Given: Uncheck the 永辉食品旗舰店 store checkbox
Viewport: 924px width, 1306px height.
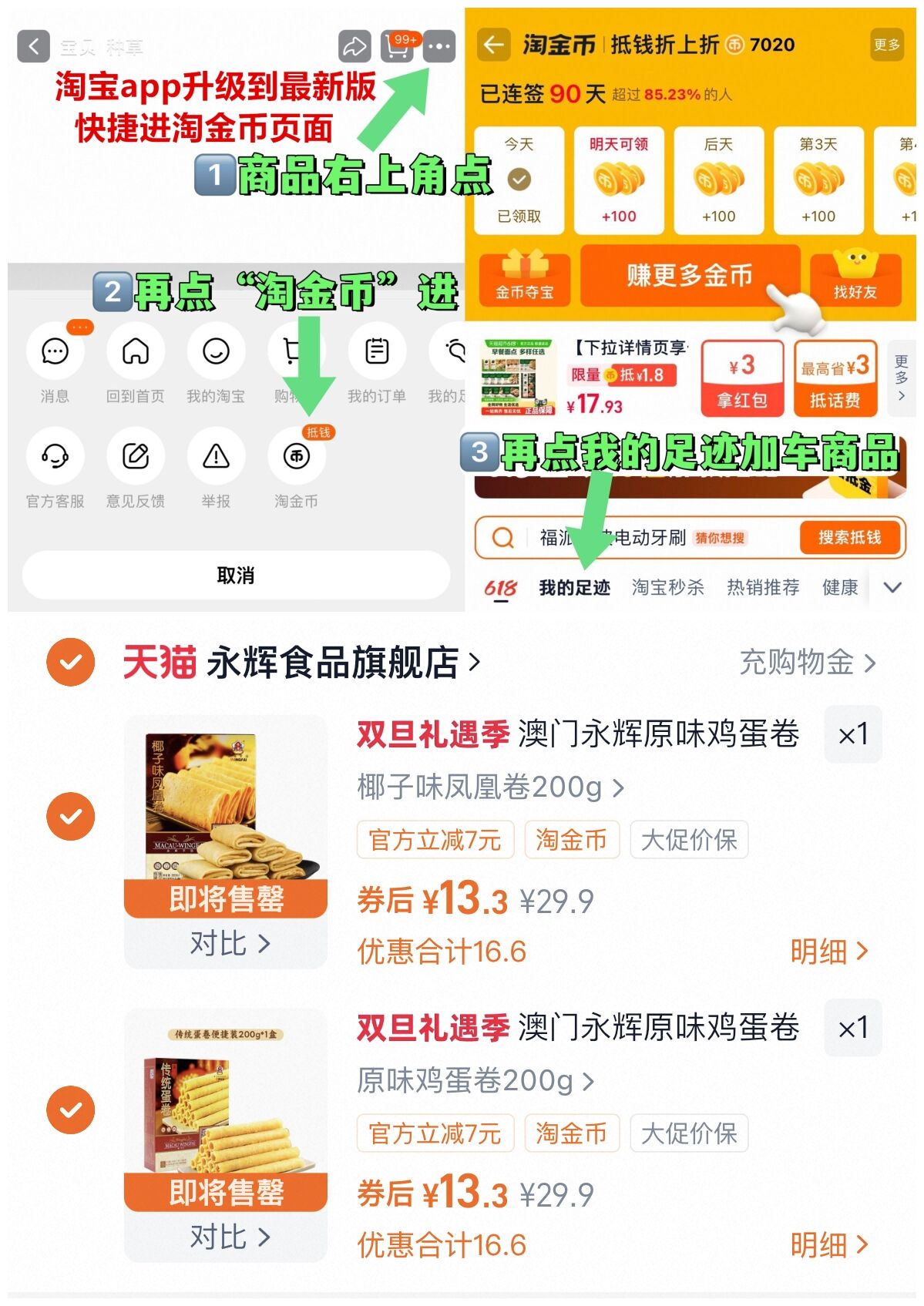Looking at the screenshot, I should [x=69, y=661].
